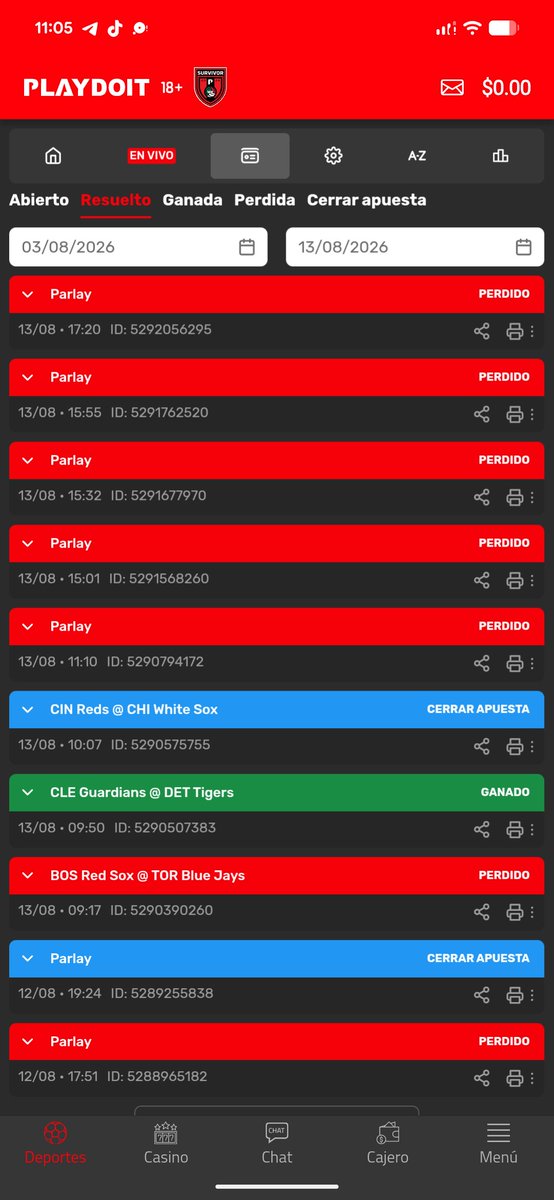The image size is (554, 1200).
Task: Open the A-Z sports list
Action: point(417,156)
